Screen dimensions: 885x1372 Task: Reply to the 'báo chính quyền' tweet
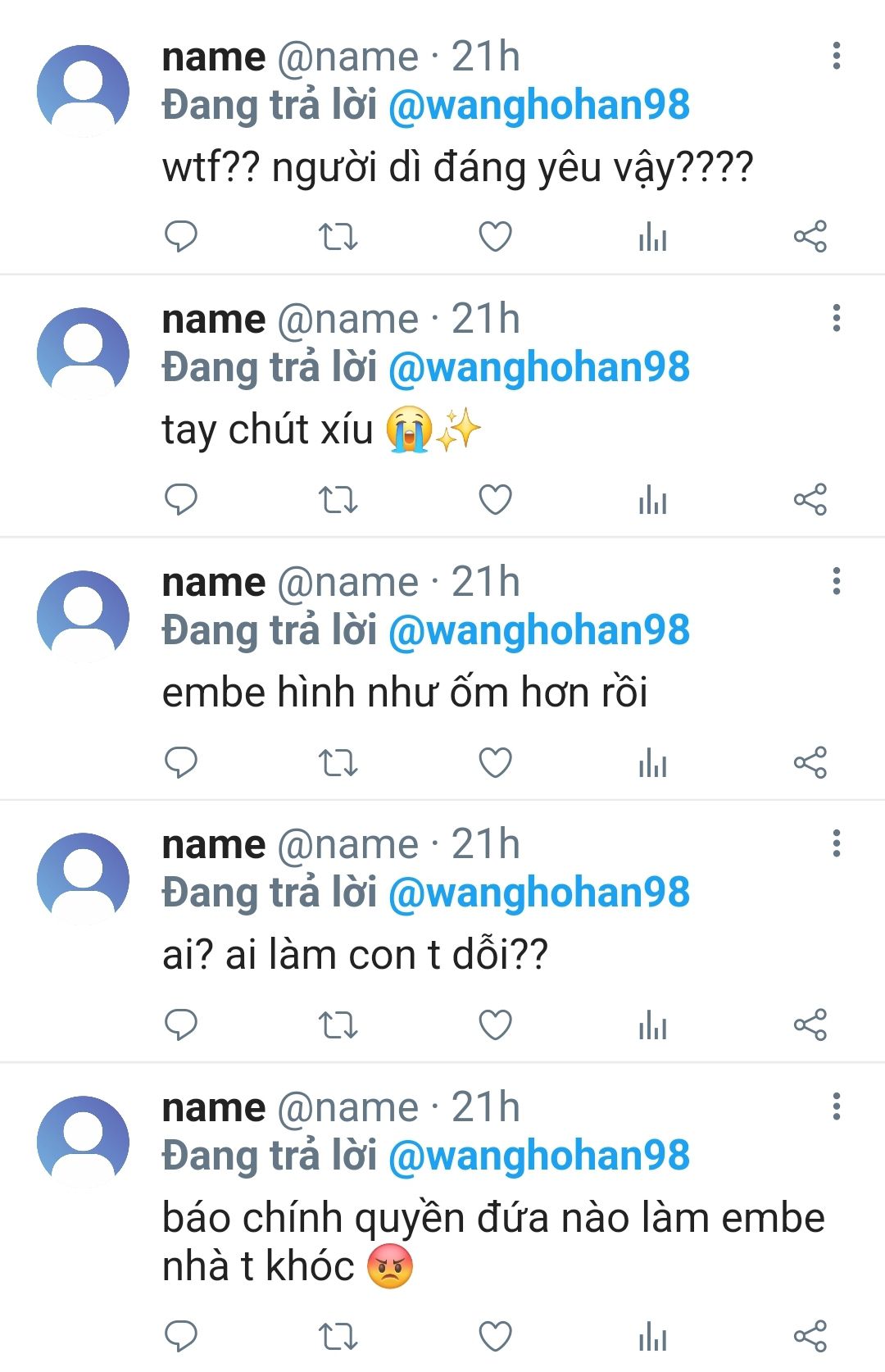181,1337
